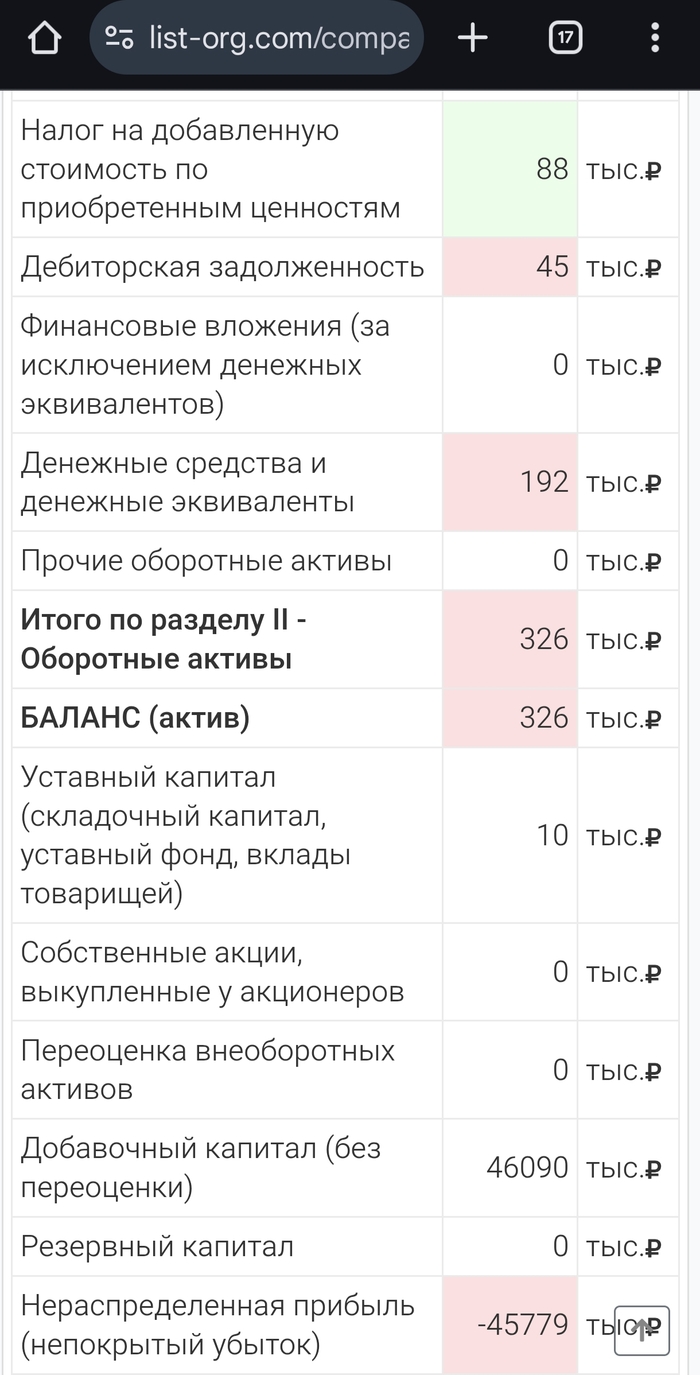Go to the browser home page
Screen dimensions: 700x1375
(44, 39)
